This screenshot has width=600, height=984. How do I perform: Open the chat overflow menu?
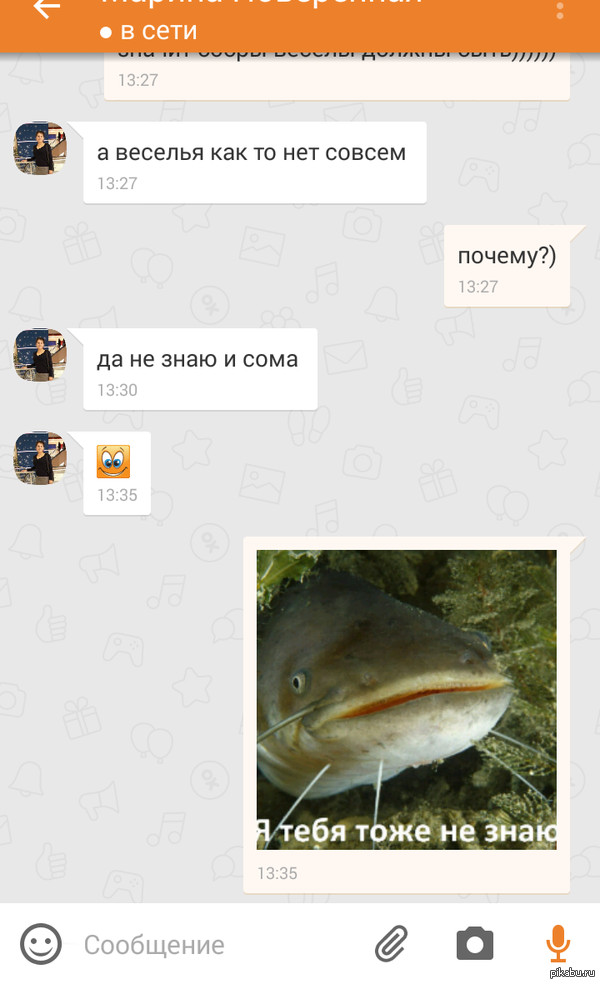pos(558,10)
